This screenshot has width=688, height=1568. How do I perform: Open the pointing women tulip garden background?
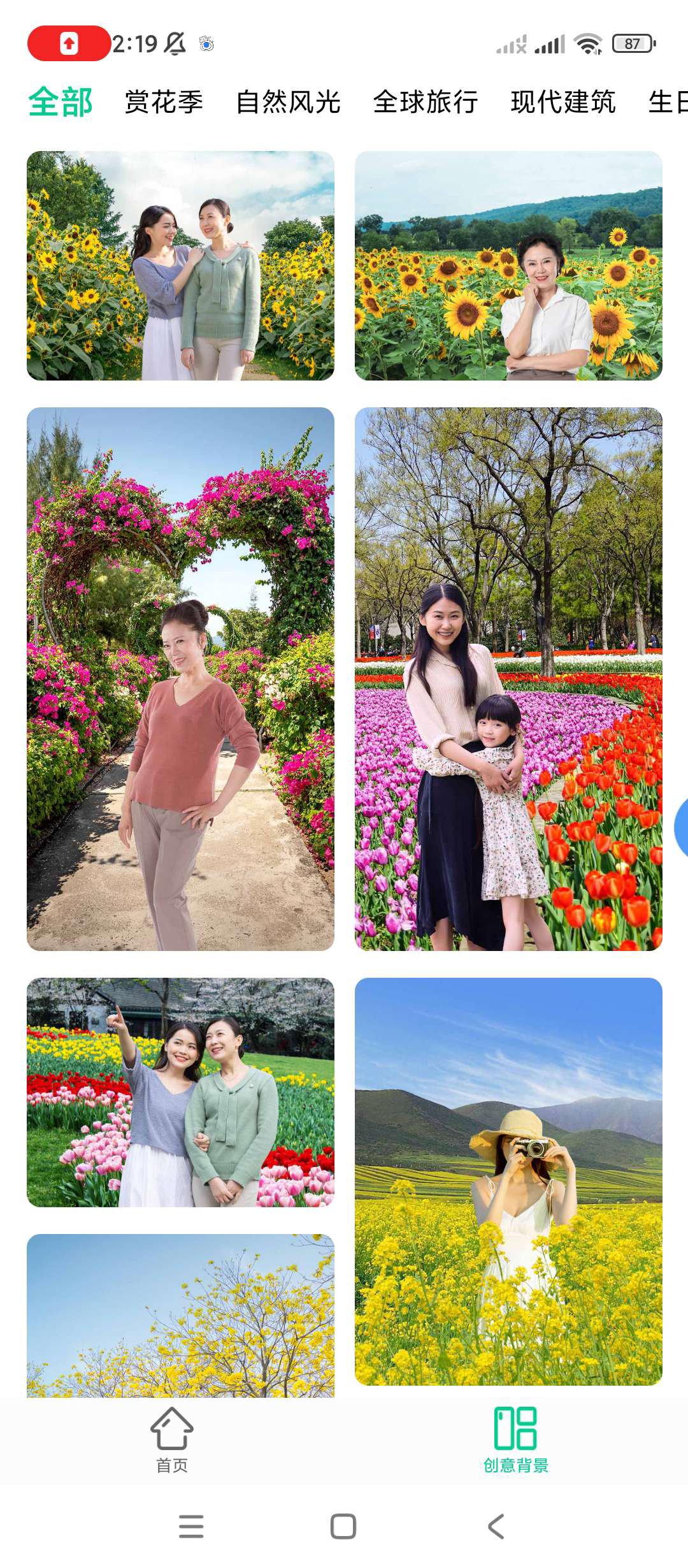tap(180, 1092)
